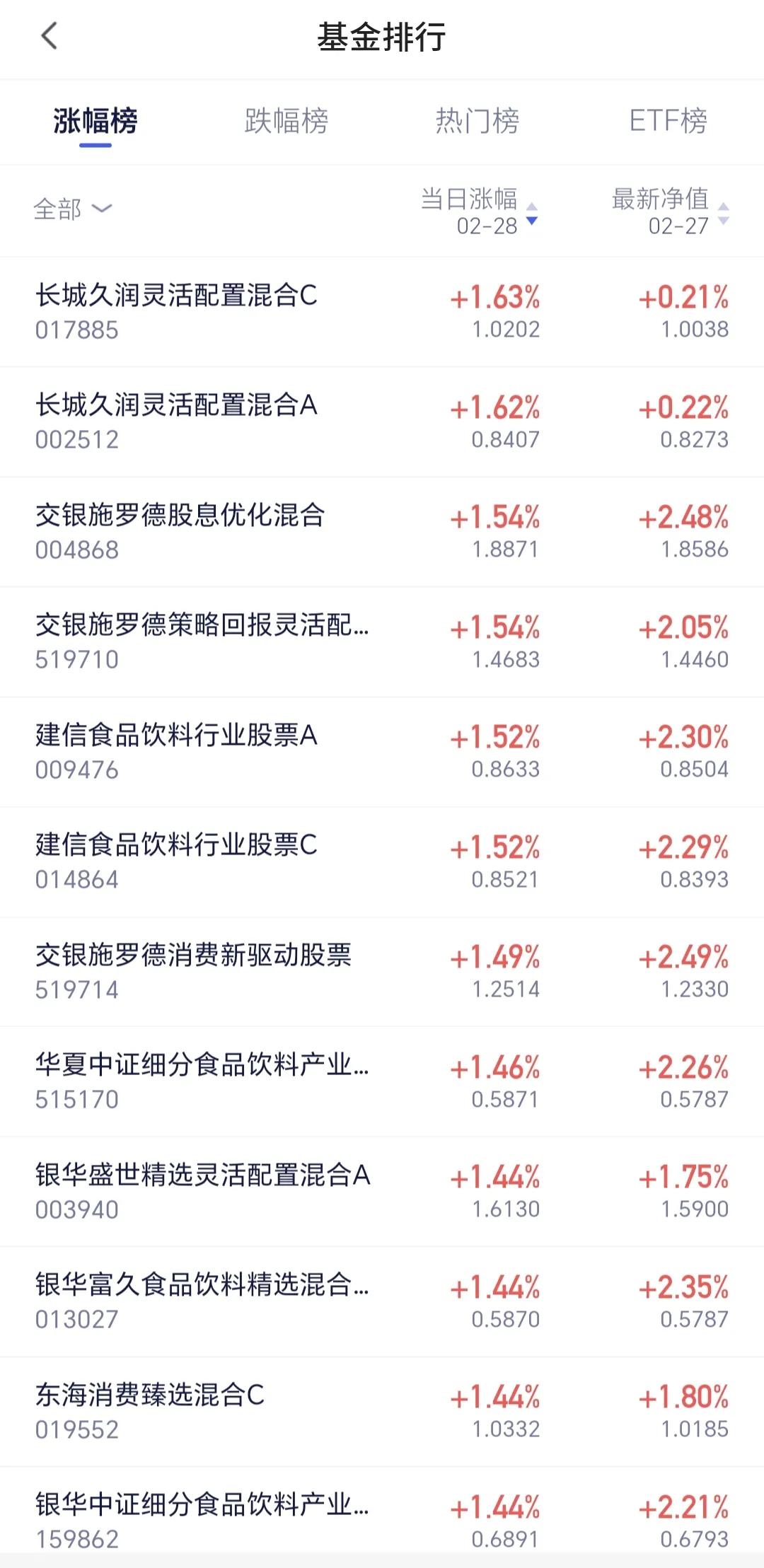Go back using the top-left arrow

point(49,35)
